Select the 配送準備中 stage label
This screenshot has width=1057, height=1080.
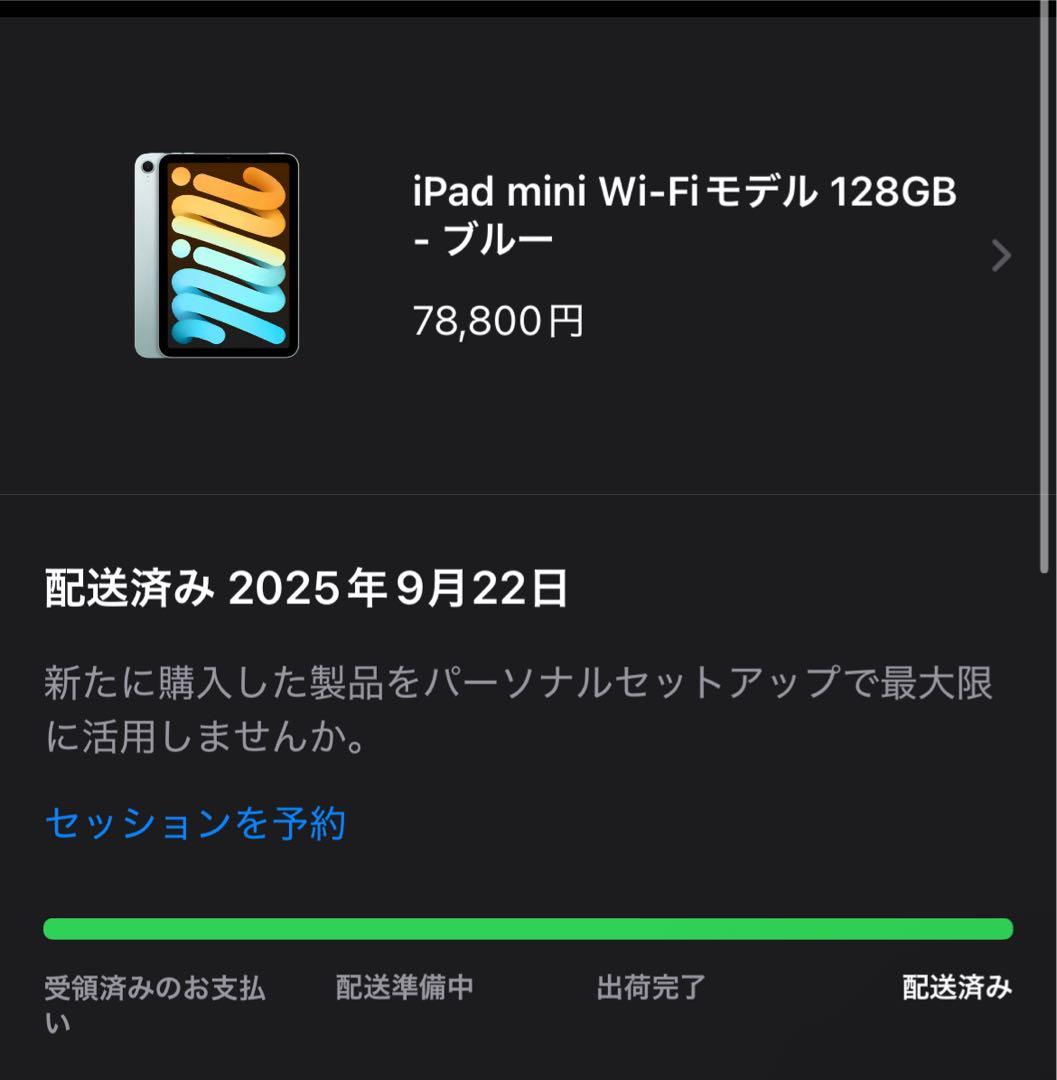pos(404,986)
